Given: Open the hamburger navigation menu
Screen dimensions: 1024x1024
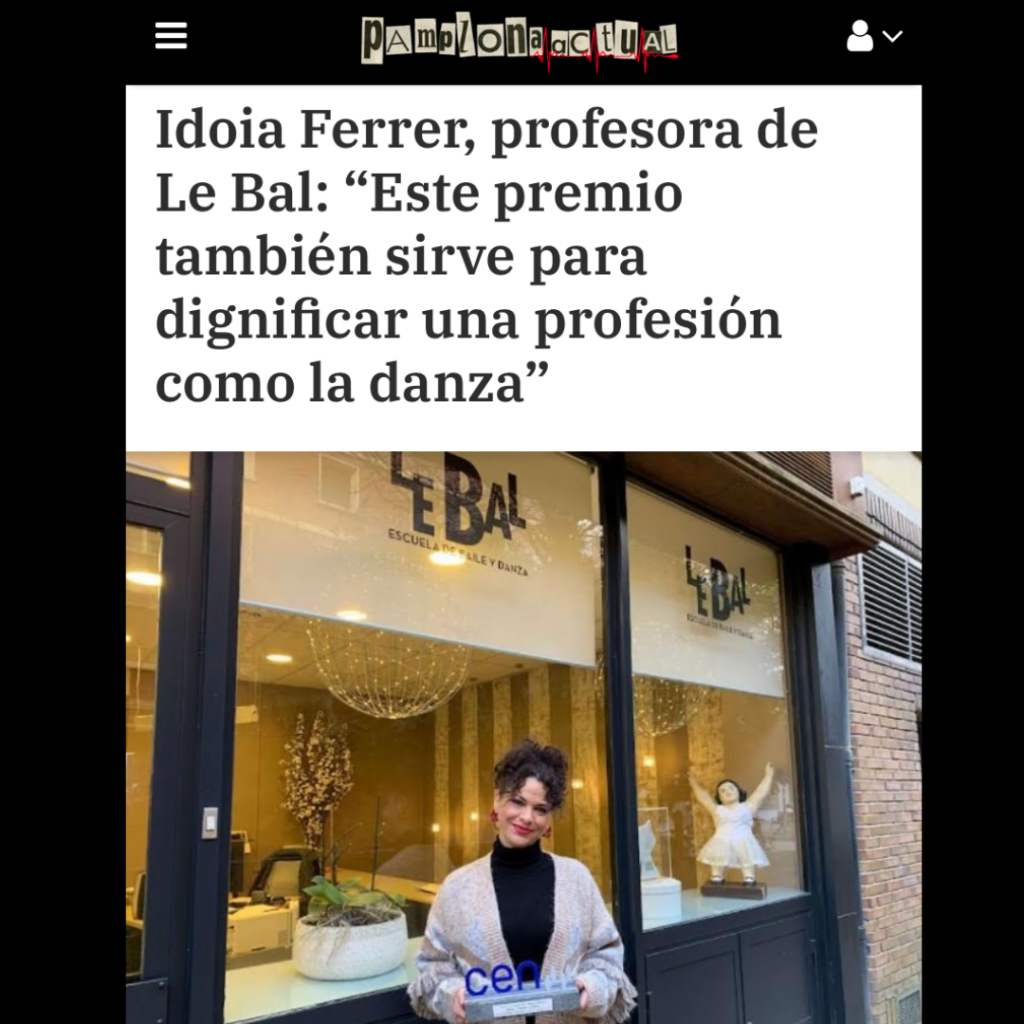Looking at the screenshot, I should click(171, 37).
